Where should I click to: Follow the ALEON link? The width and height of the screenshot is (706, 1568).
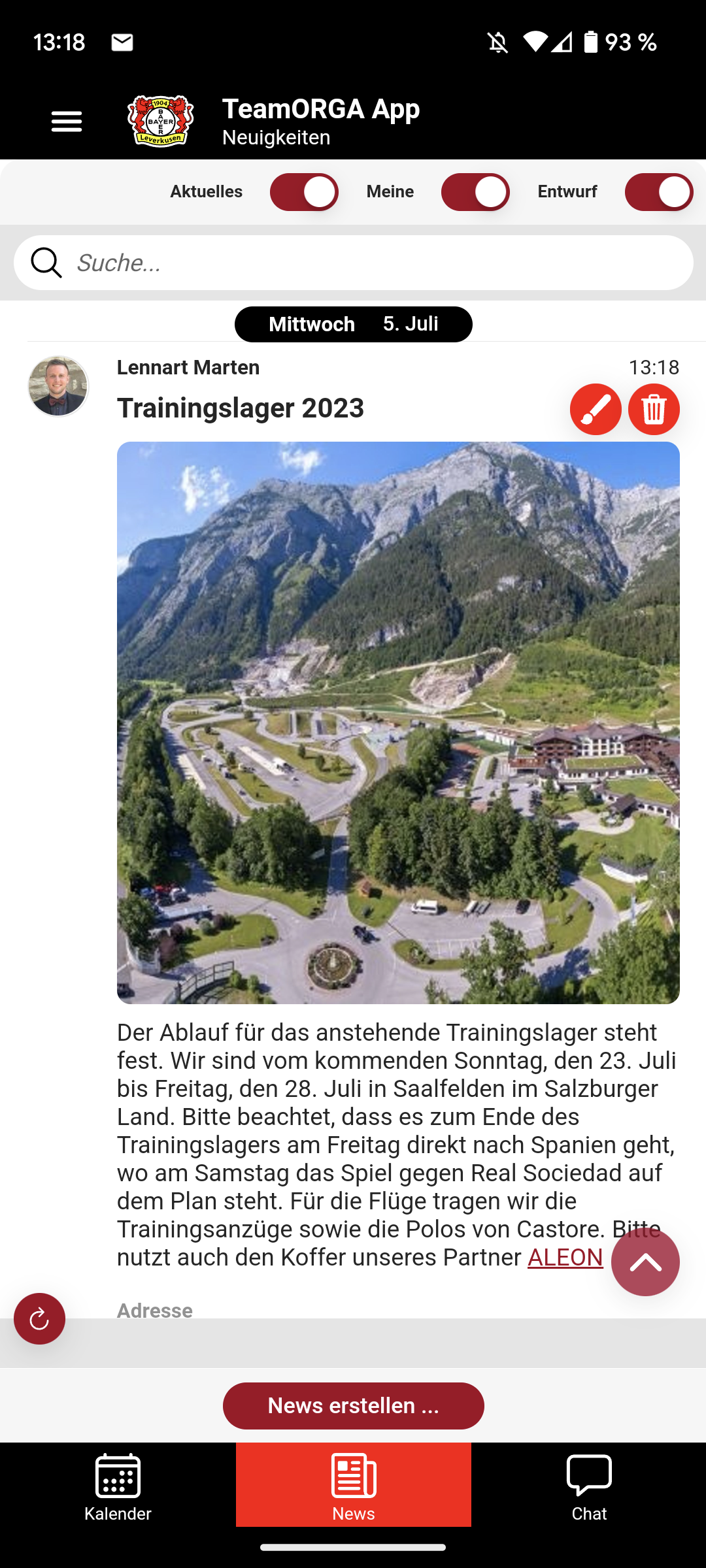pyautogui.click(x=565, y=1257)
